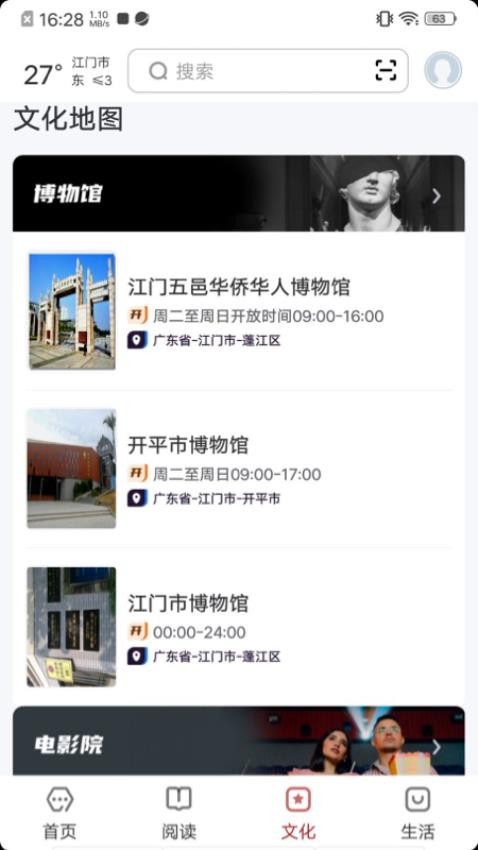Screen dimensions: 478x850
Task: Open 江门市博物馆 entry
Action: (x=238, y=627)
